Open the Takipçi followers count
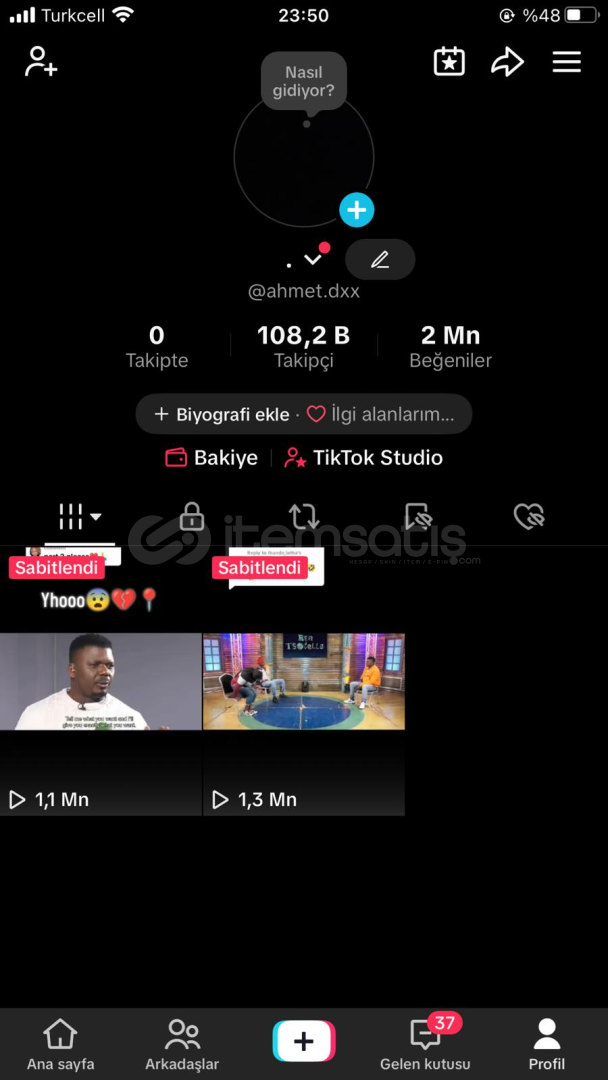Screen dimensions: 608x1080 (x=304, y=346)
